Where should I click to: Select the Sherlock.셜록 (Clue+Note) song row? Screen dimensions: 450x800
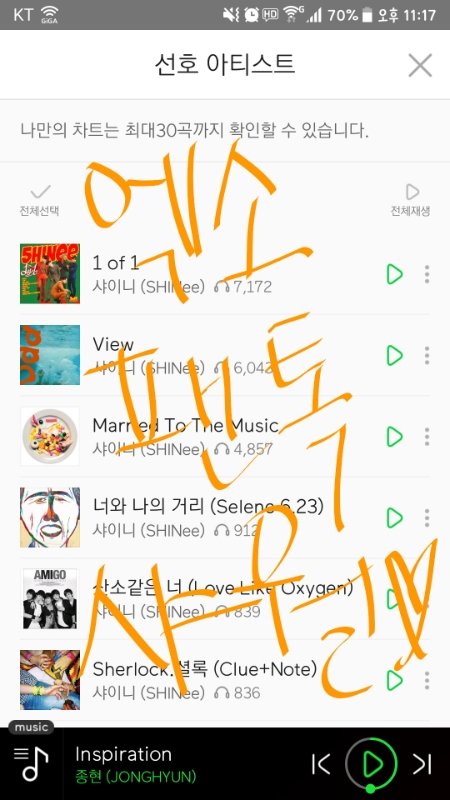224,680
